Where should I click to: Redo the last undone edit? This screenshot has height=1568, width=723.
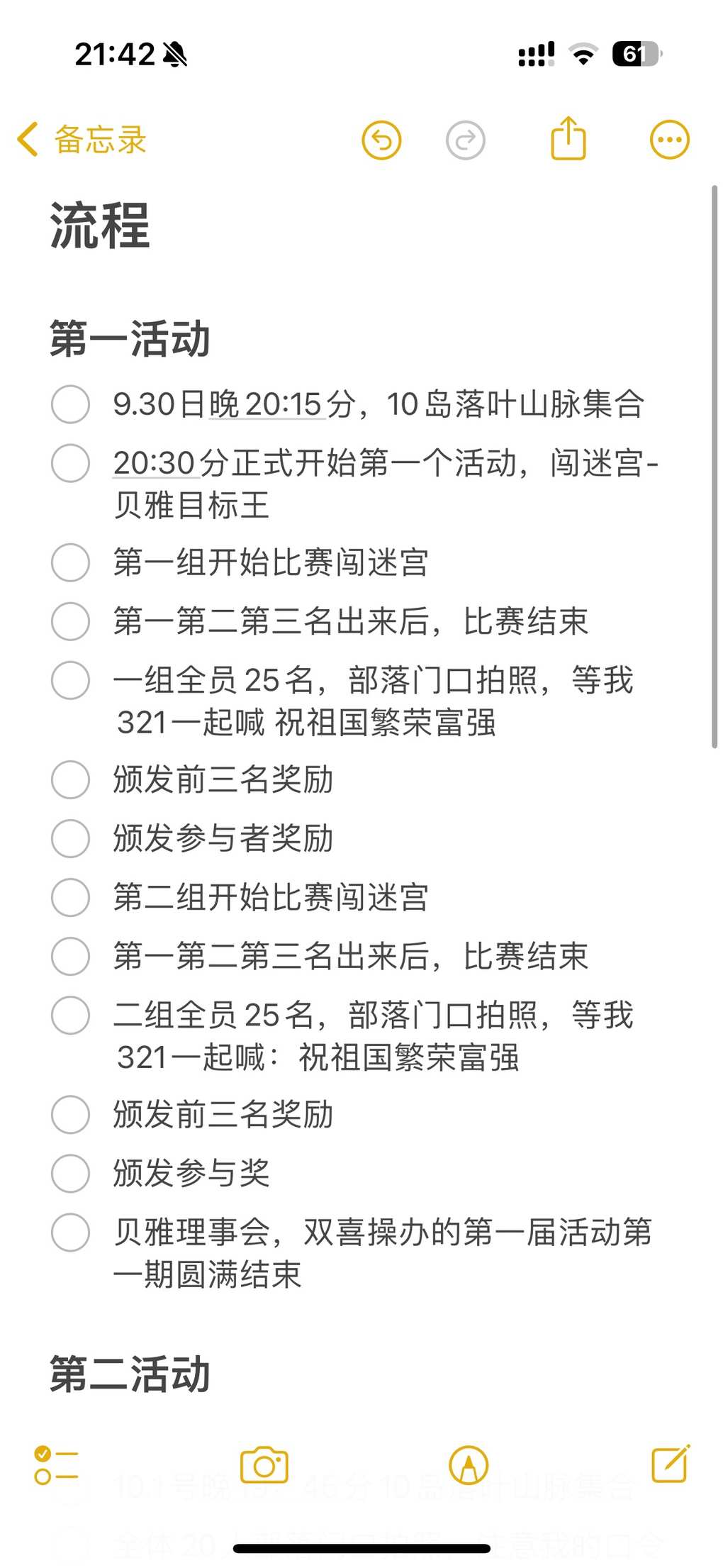click(x=466, y=140)
